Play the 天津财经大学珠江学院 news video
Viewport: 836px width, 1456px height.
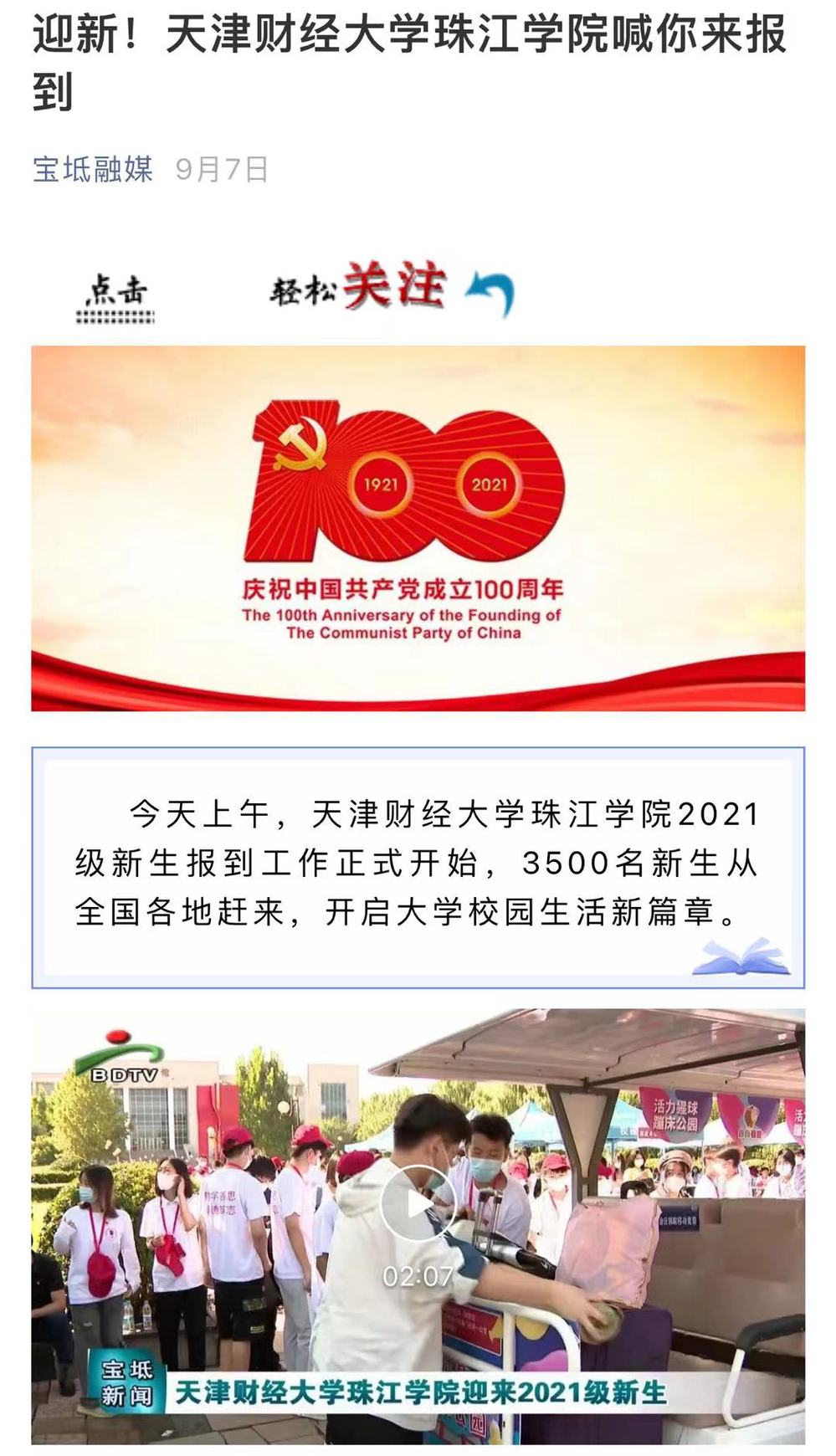(418, 1203)
